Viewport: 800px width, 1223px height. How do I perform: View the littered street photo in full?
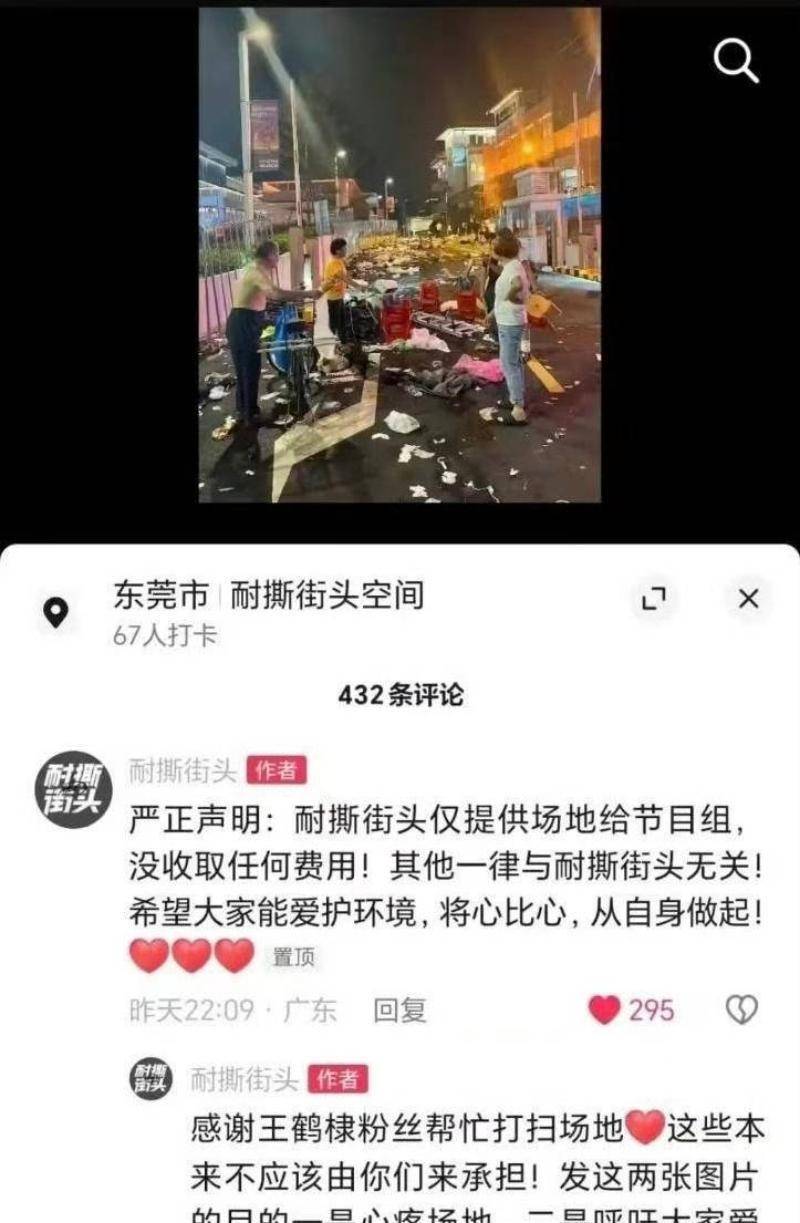click(400, 255)
